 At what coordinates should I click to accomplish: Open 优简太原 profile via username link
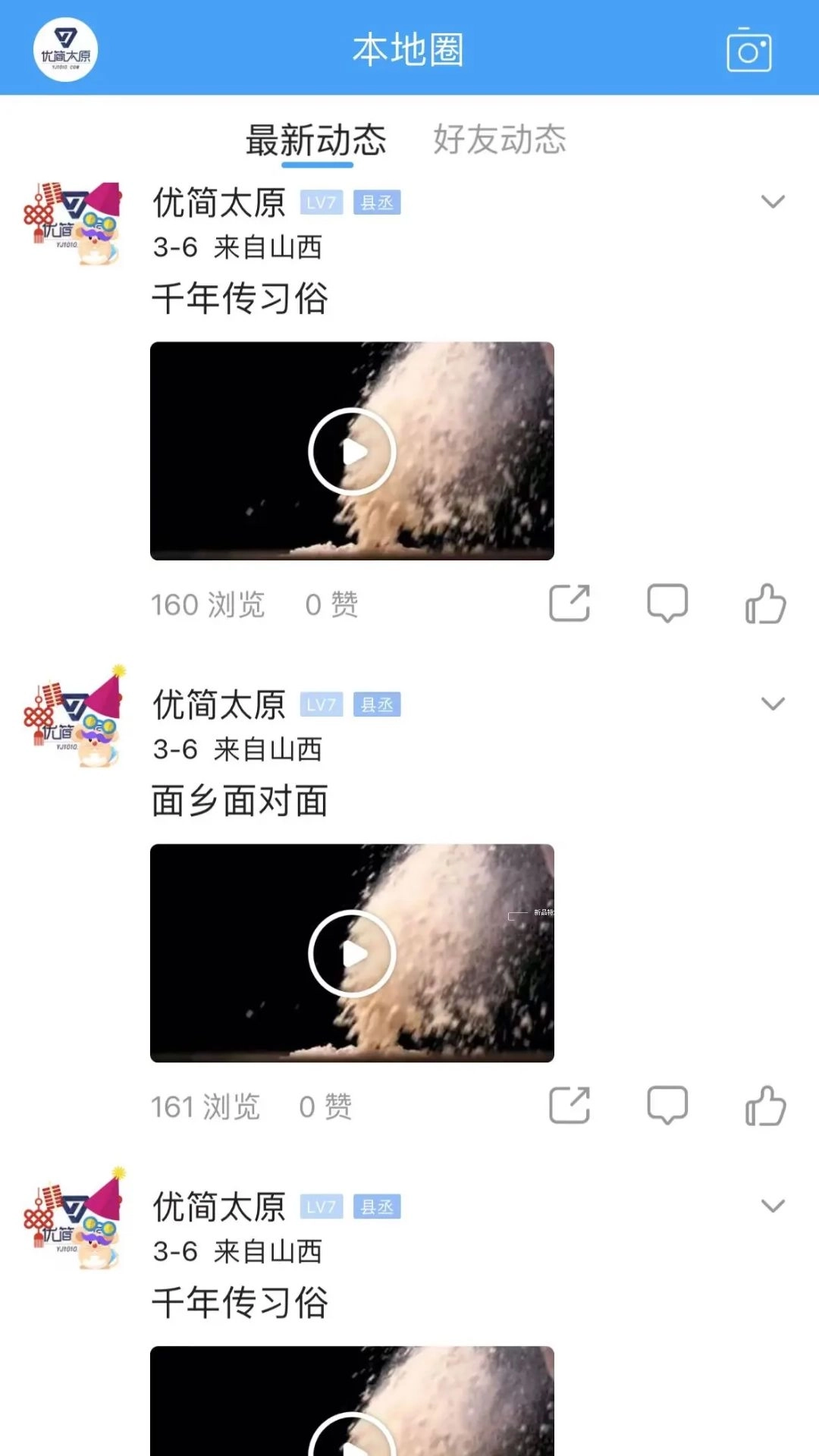pyautogui.click(x=218, y=202)
